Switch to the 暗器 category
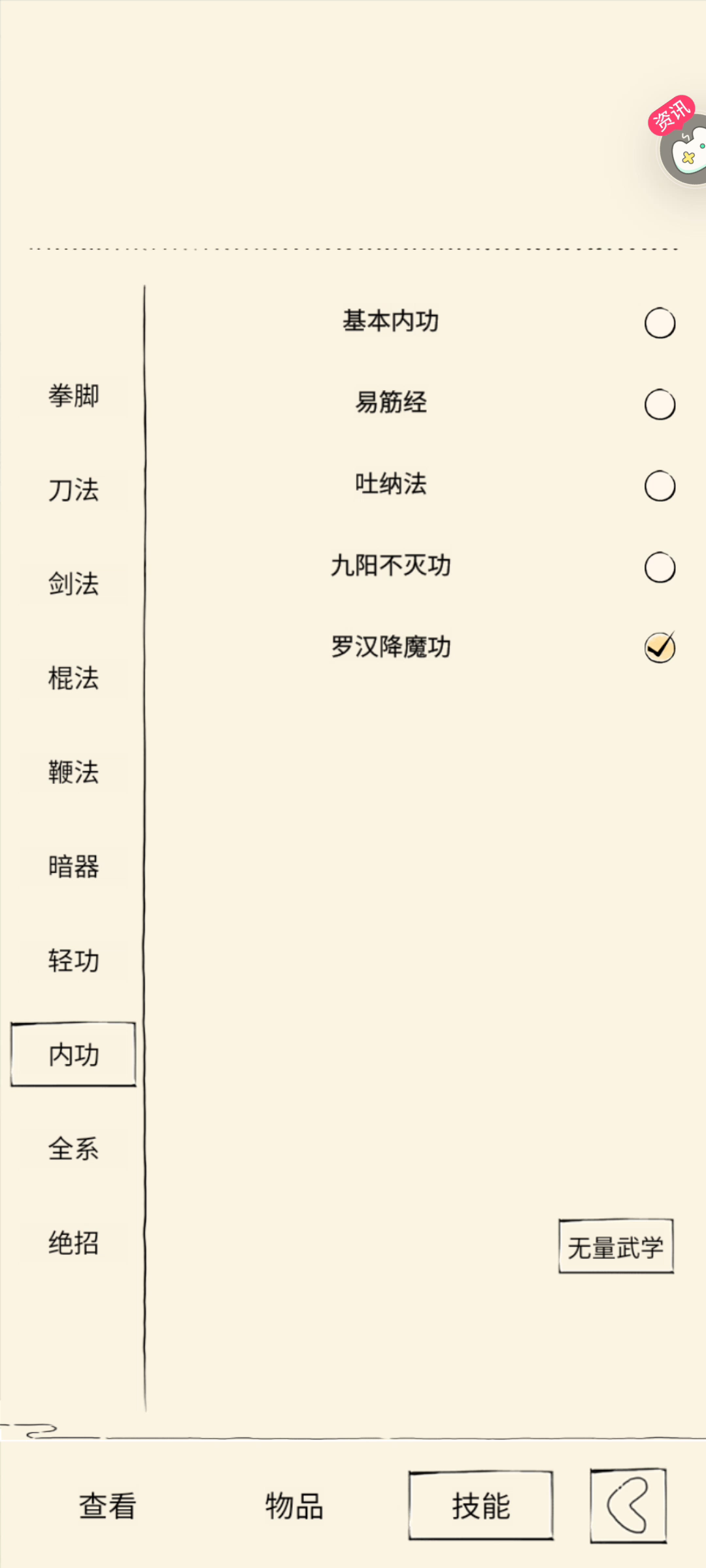 point(73,867)
